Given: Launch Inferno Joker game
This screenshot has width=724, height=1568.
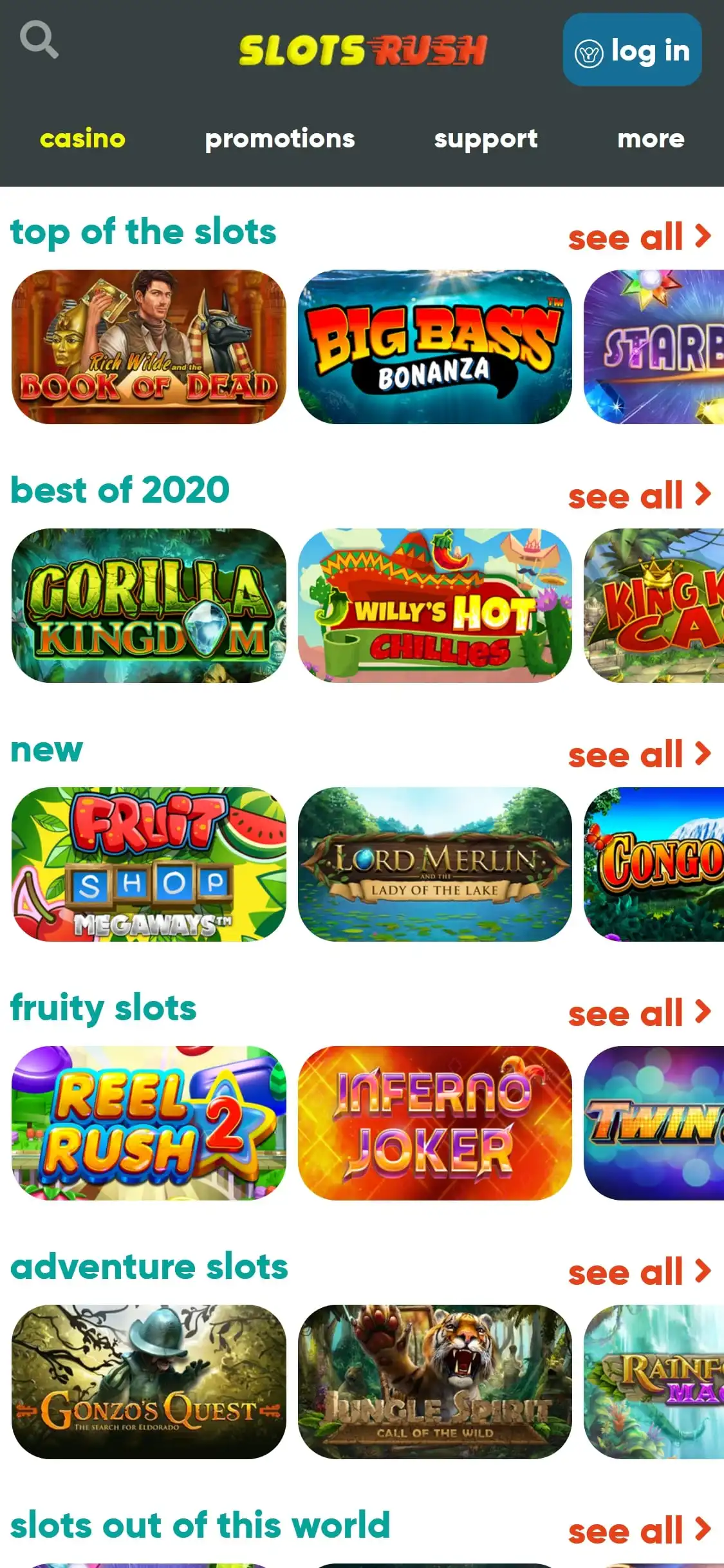Looking at the screenshot, I should click(x=434, y=1123).
